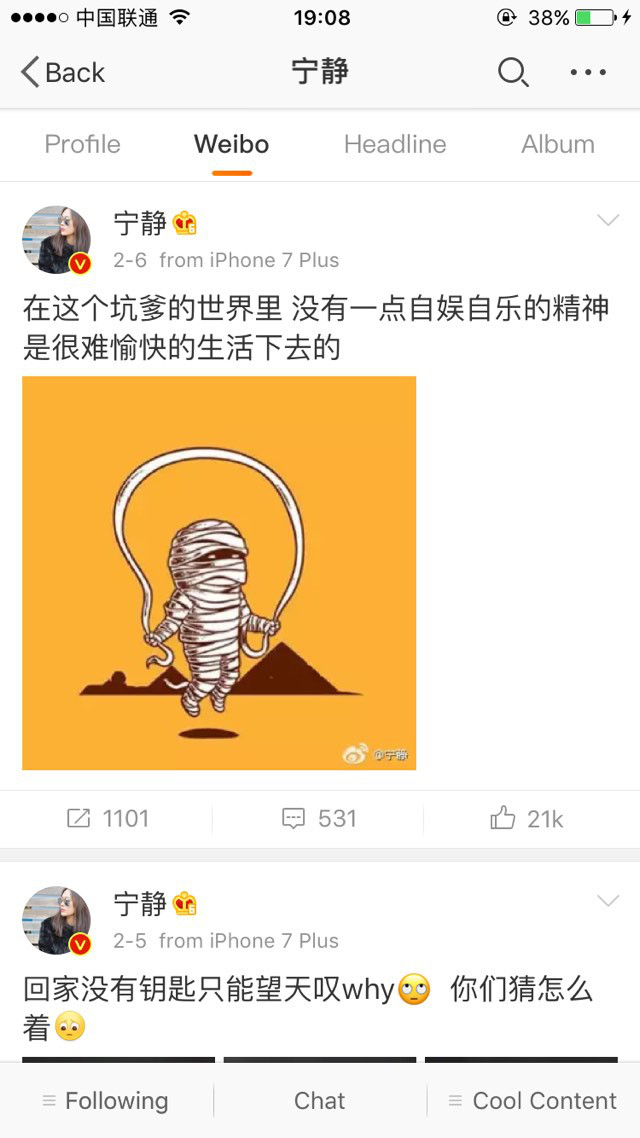The image size is (640, 1138).
Task: Open the Following menu at the bottom
Action: [106, 1101]
